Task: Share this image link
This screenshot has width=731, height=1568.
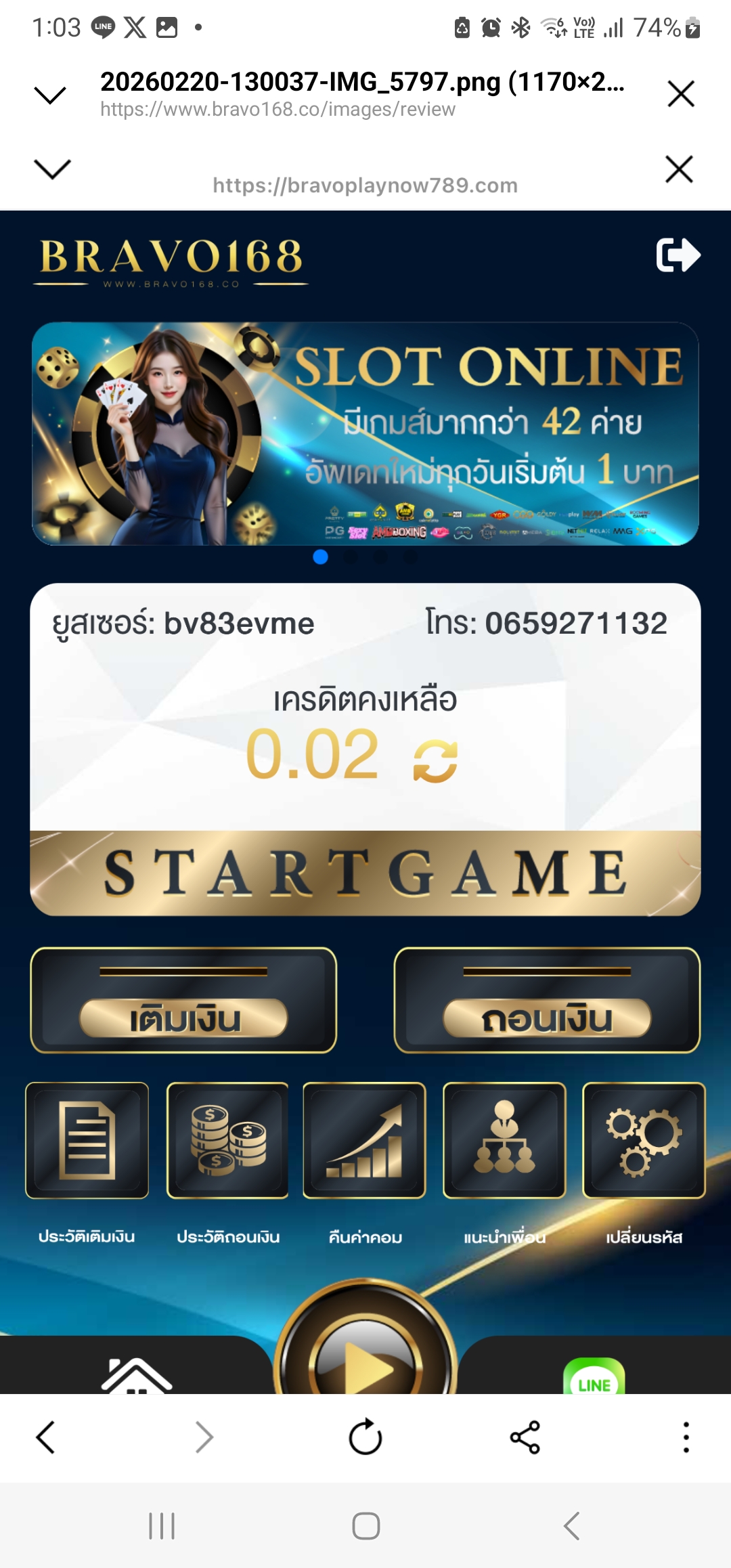Action: coord(525,1437)
